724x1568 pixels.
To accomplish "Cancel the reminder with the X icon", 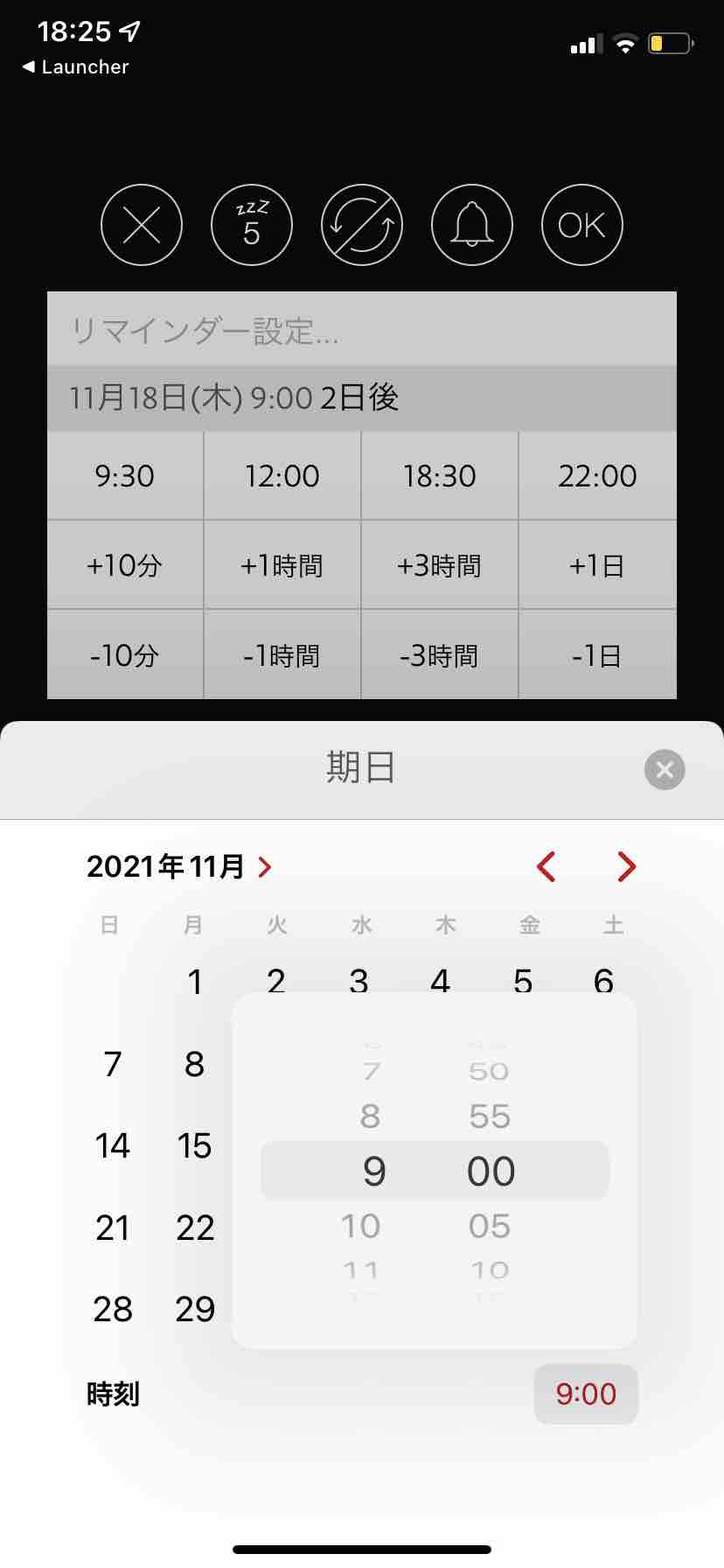I will [x=142, y=226].
